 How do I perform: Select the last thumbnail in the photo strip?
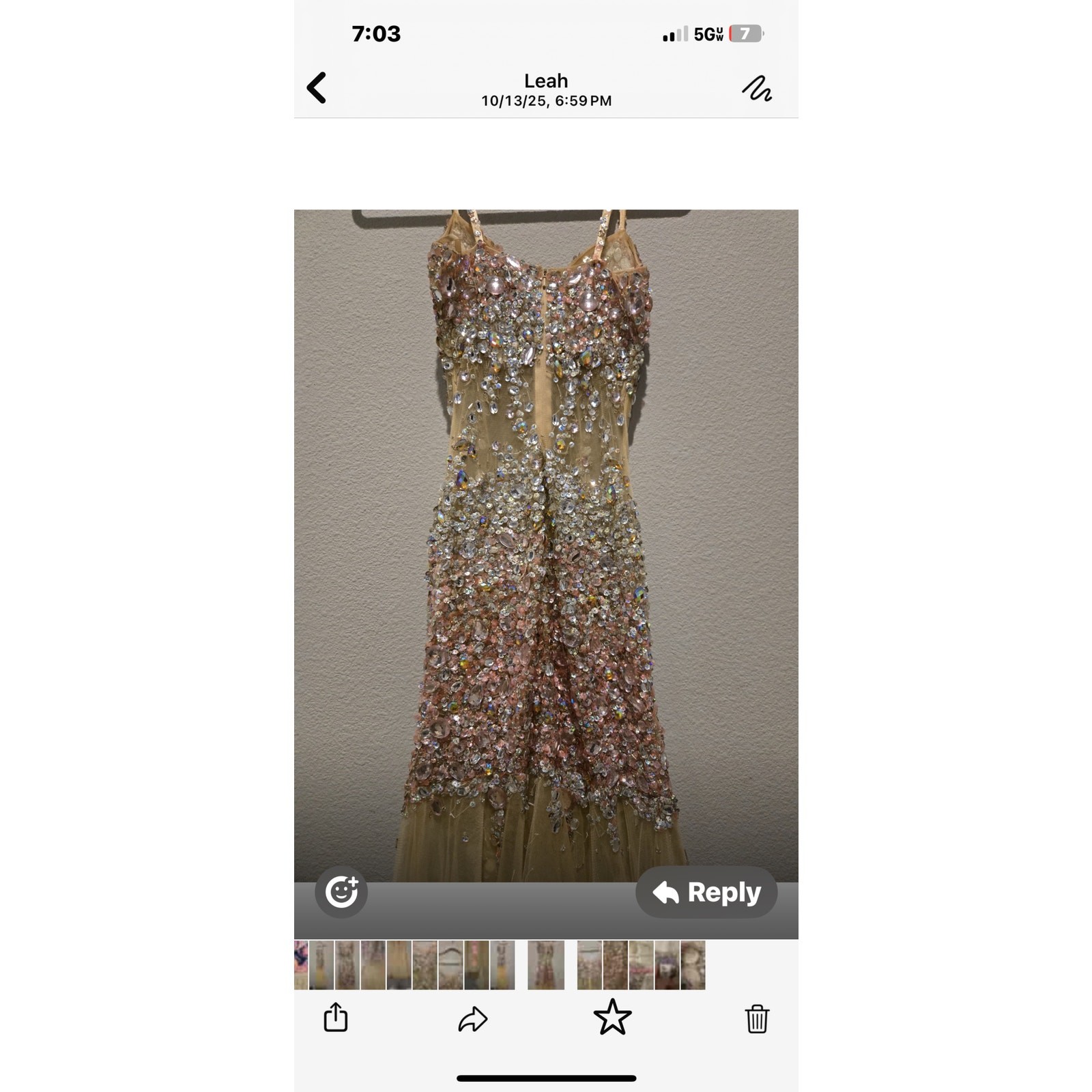[x=693, y=965]
